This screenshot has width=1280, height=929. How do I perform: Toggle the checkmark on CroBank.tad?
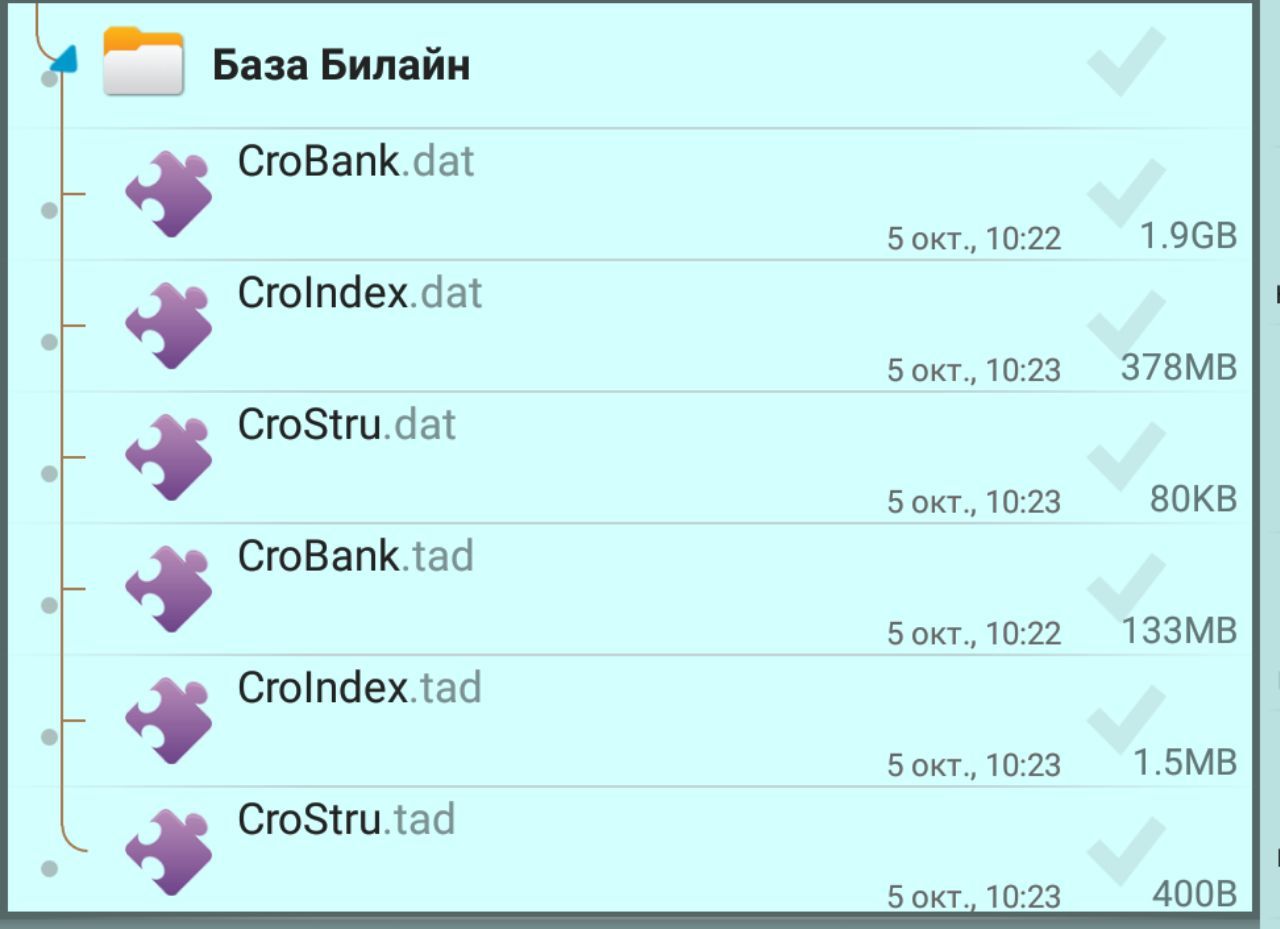[x=1126, y=589]
